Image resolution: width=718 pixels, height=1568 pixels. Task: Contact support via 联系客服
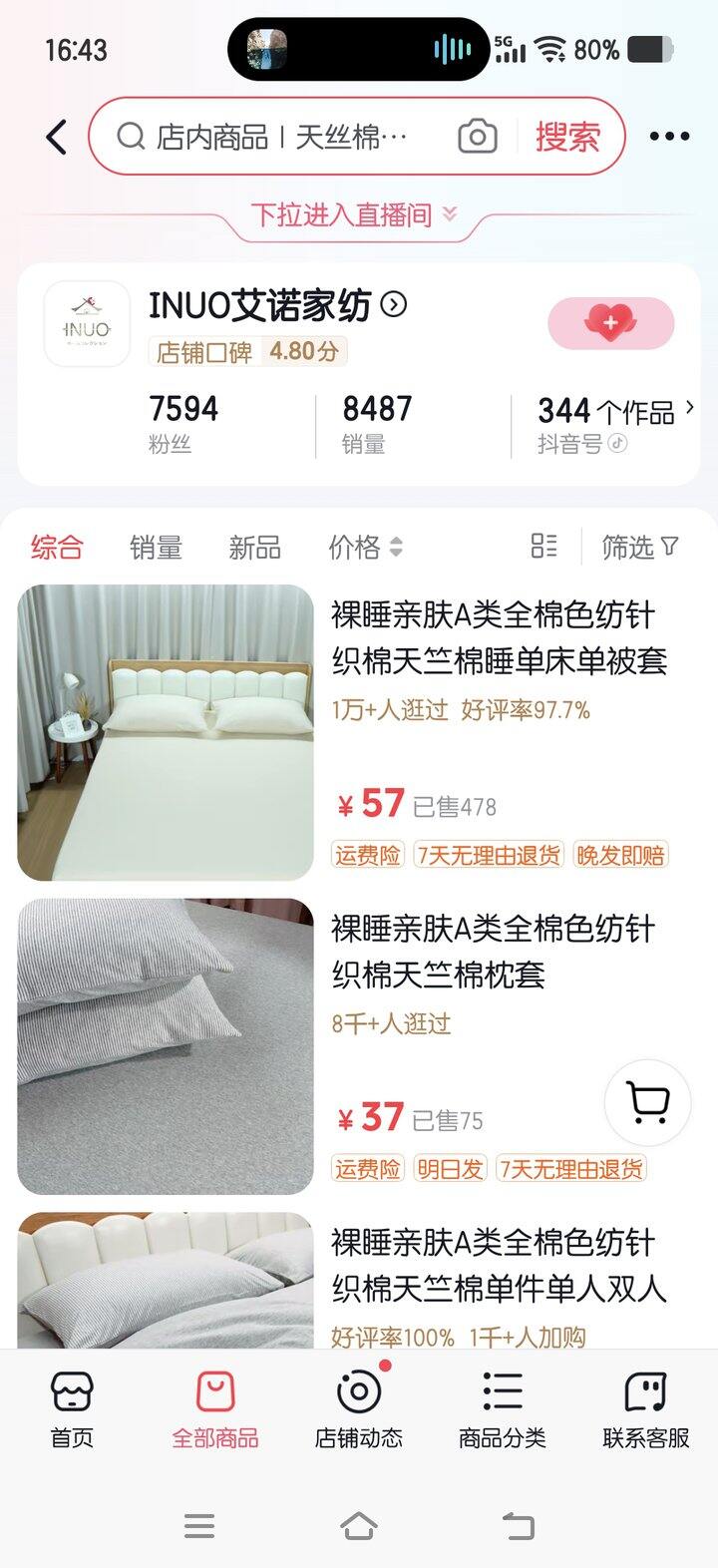645,1409
